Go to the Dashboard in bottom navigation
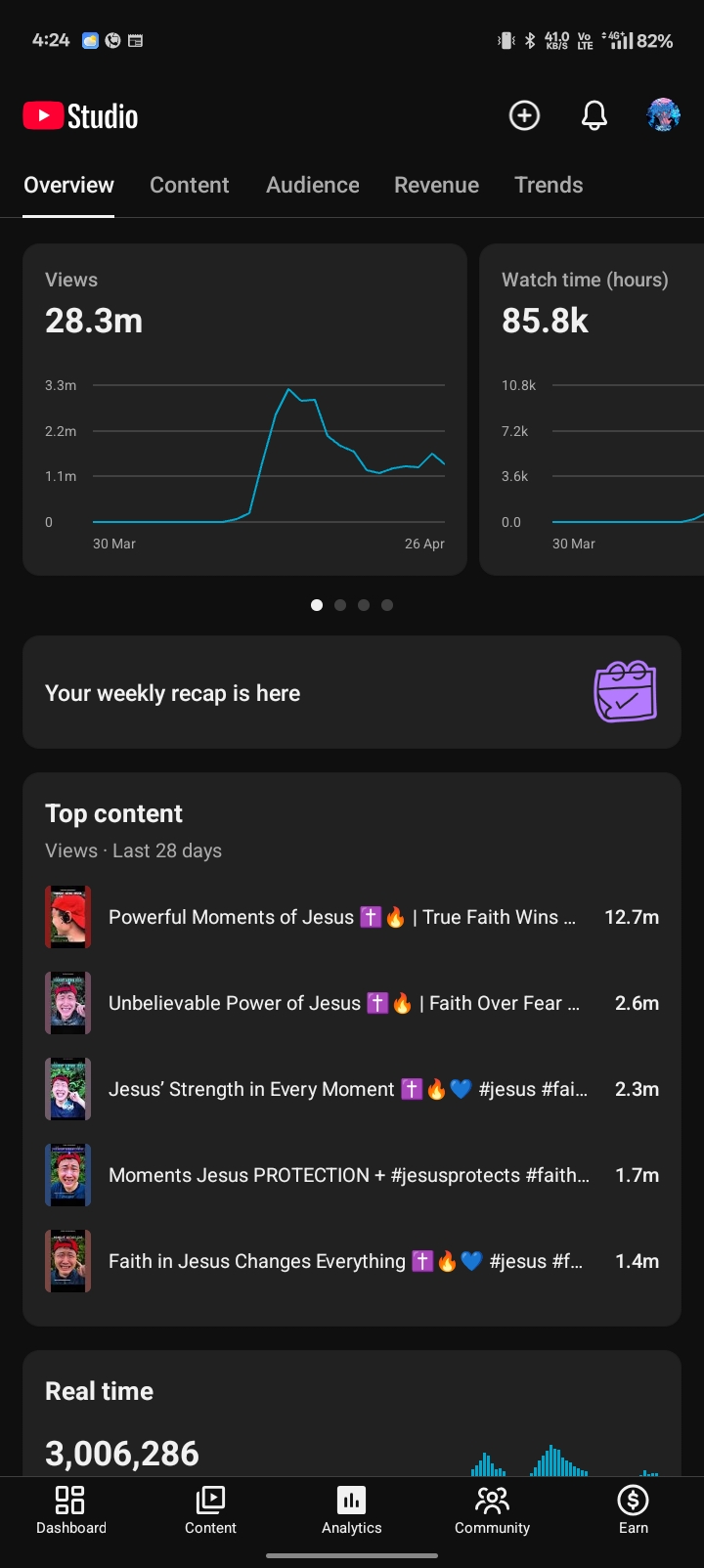 (x=70, y=1511)
